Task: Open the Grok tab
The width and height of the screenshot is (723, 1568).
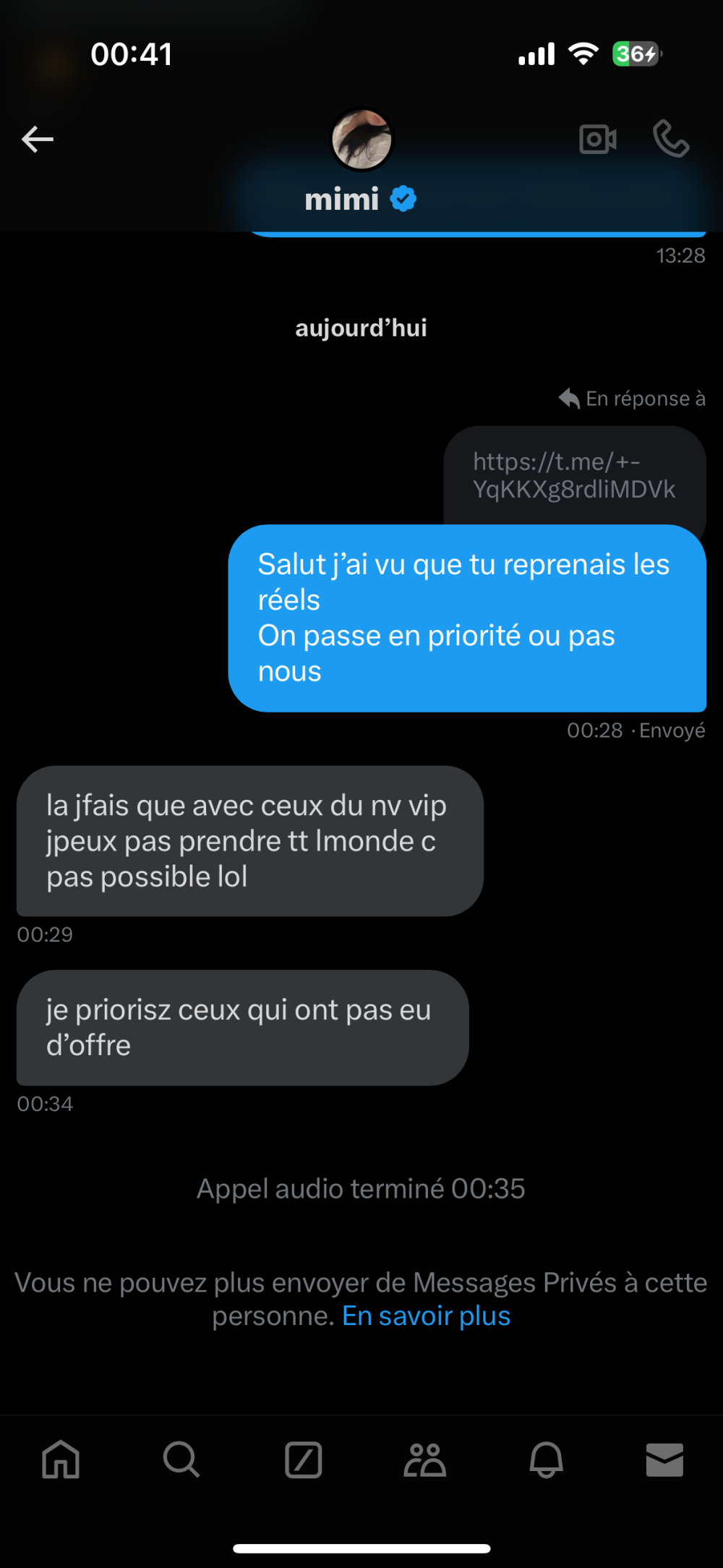Action: 303,1460
